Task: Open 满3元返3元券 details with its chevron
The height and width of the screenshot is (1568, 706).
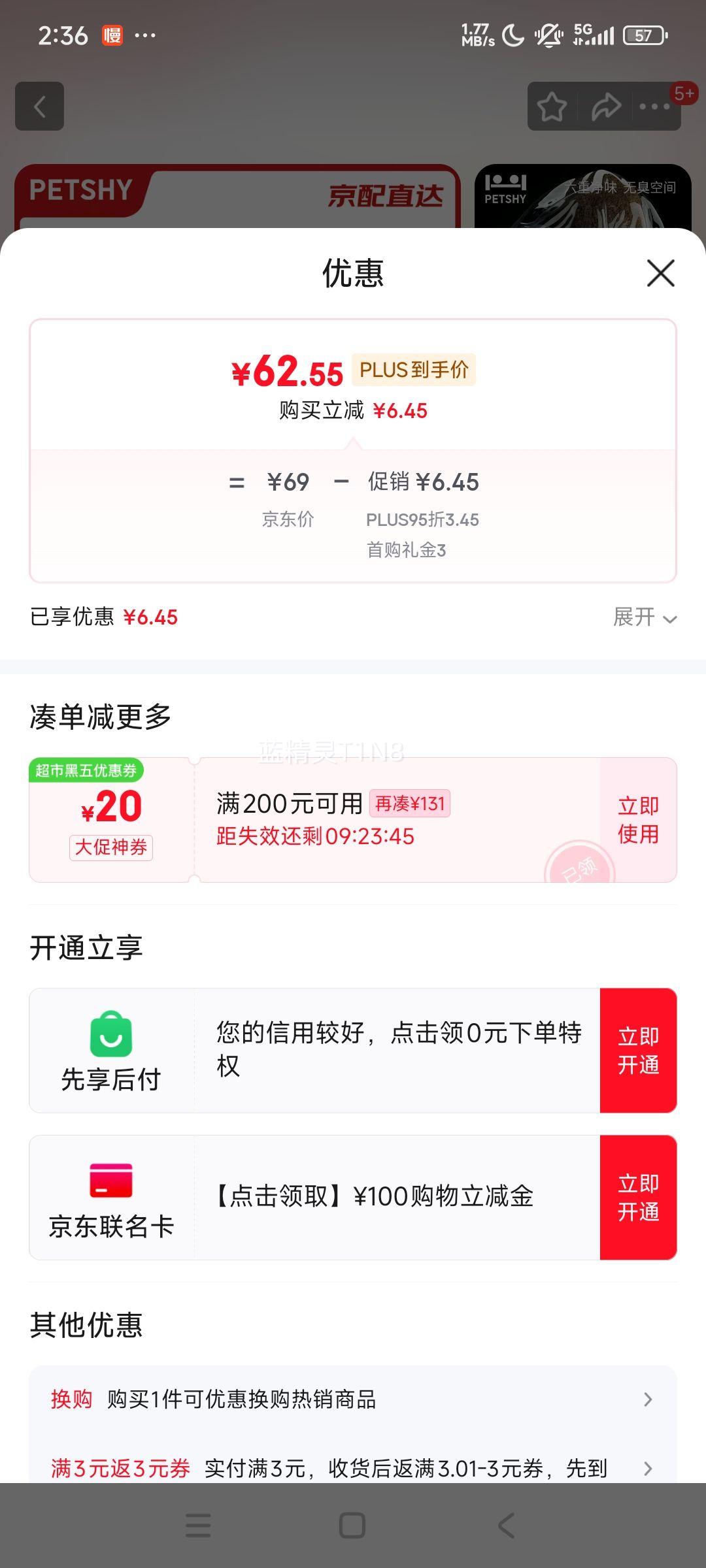Action: [648, 1469]
